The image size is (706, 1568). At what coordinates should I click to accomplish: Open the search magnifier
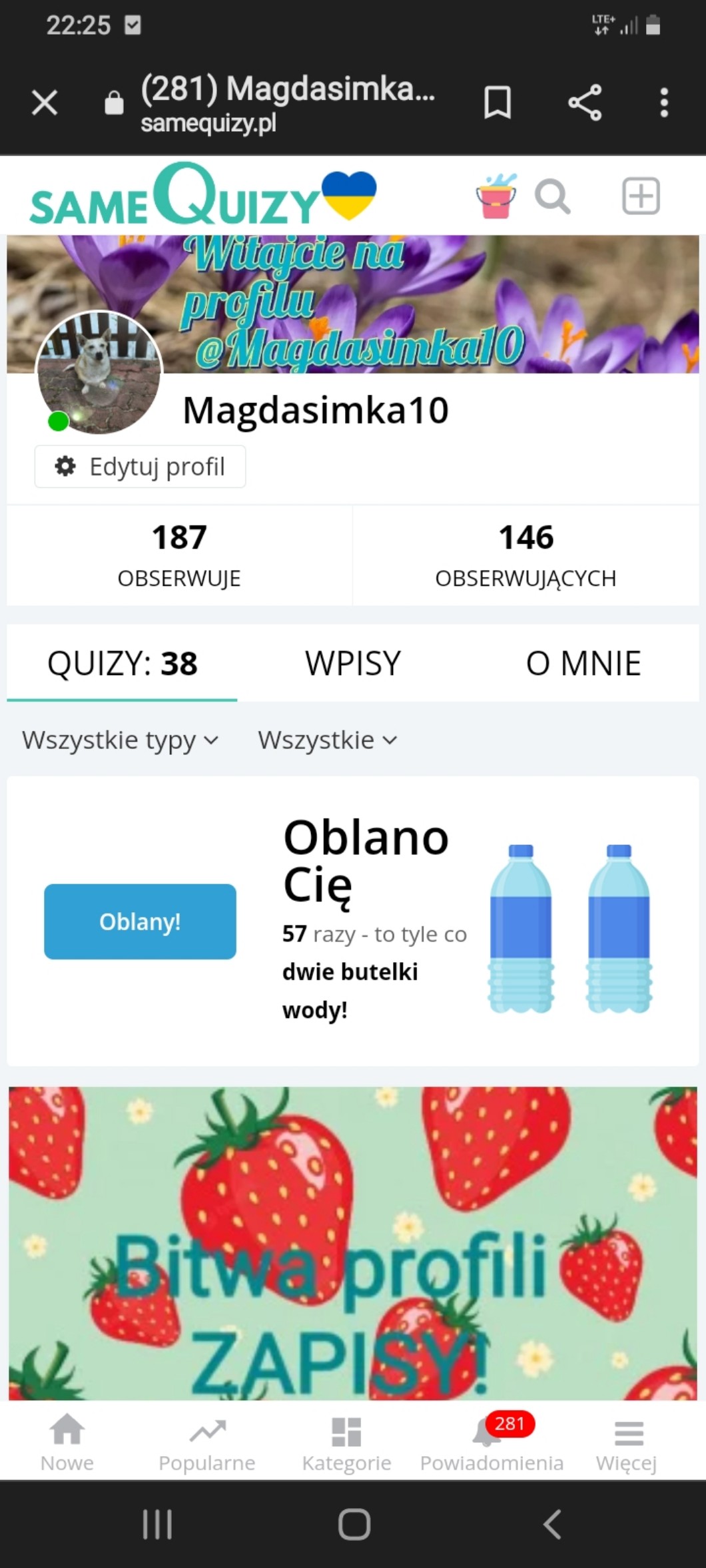(553, 196)
